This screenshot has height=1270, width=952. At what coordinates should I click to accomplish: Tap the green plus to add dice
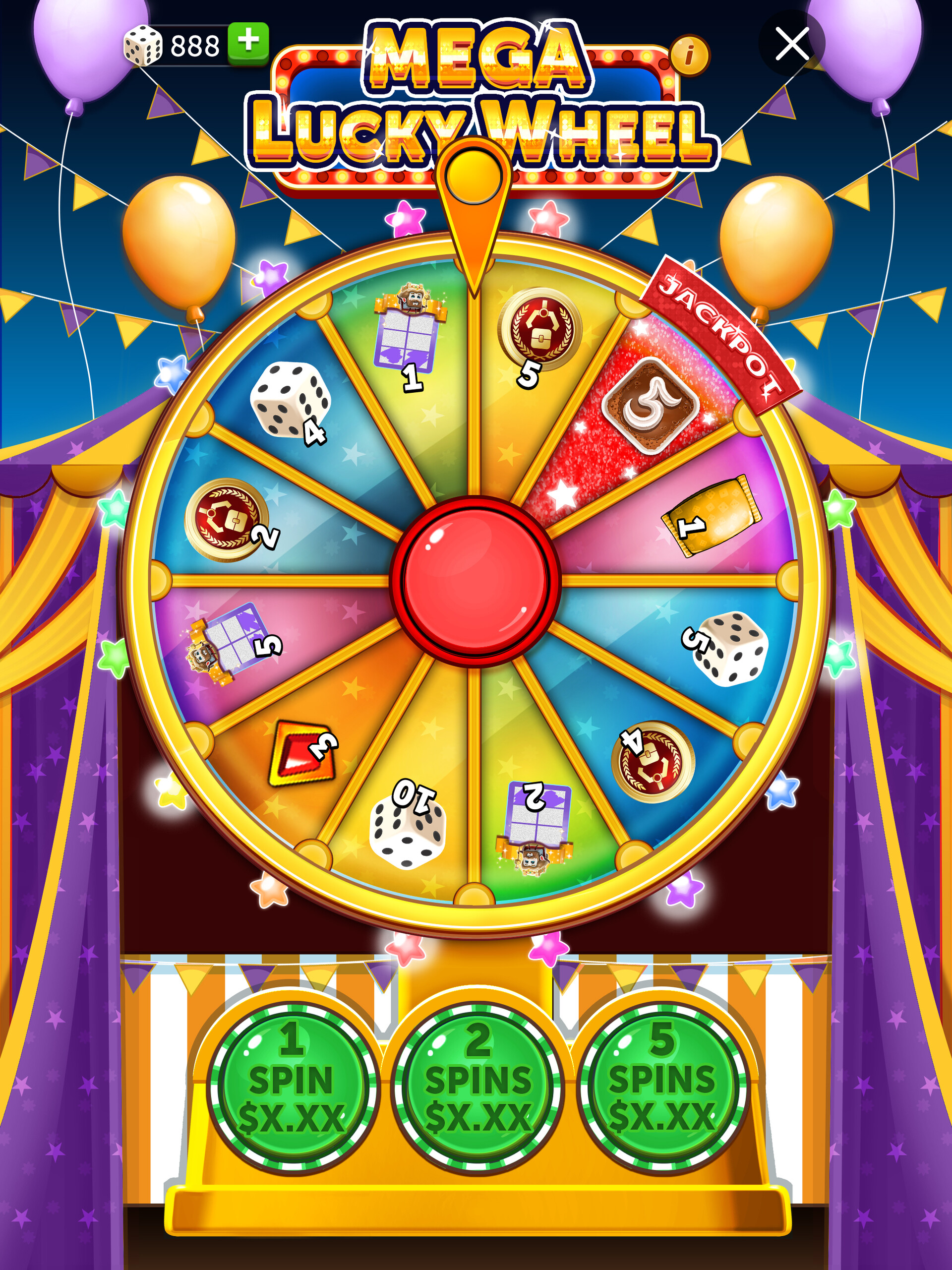tap(248, 42)
